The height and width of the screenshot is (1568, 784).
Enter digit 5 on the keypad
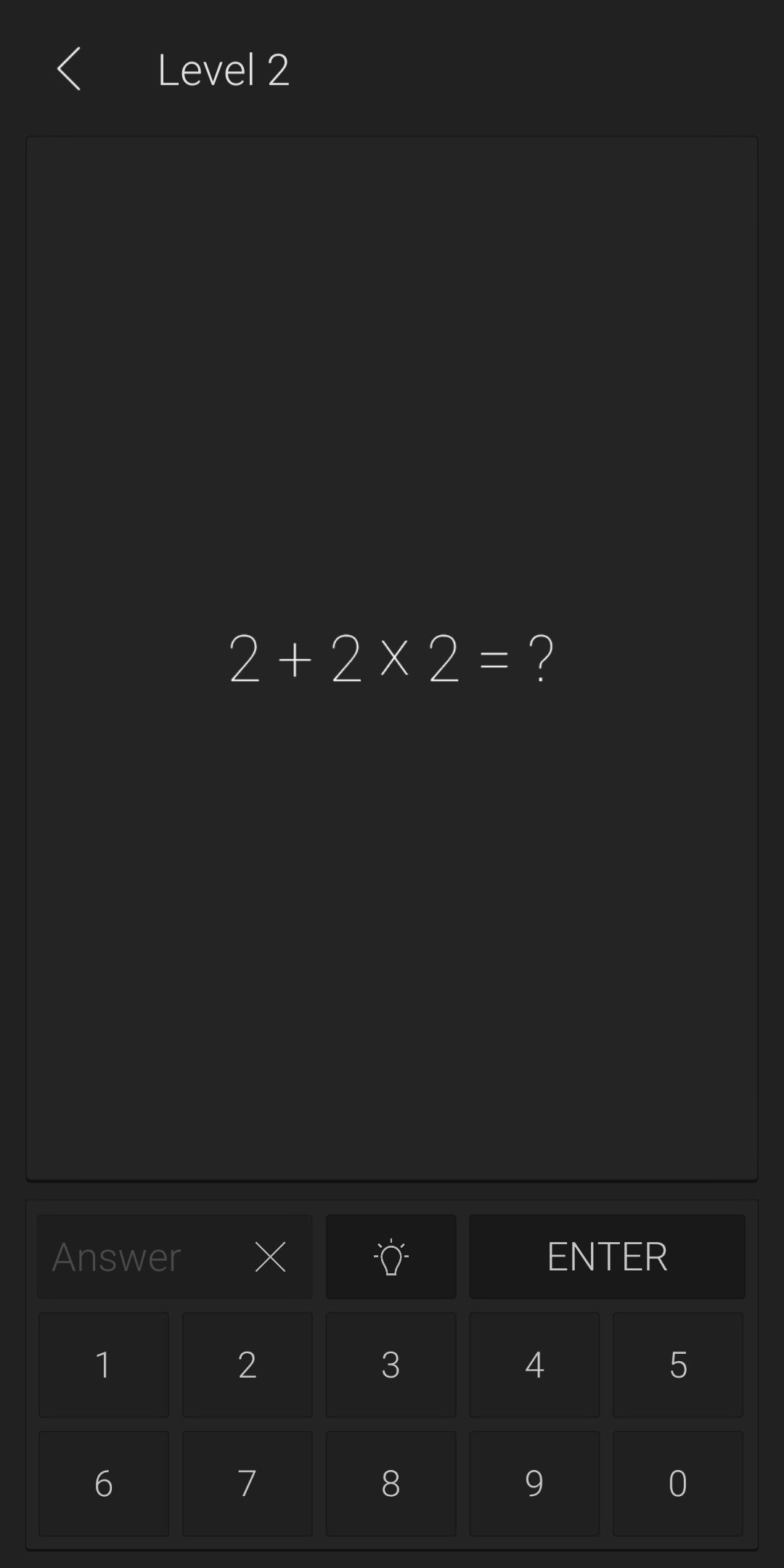pos(678,1365)
